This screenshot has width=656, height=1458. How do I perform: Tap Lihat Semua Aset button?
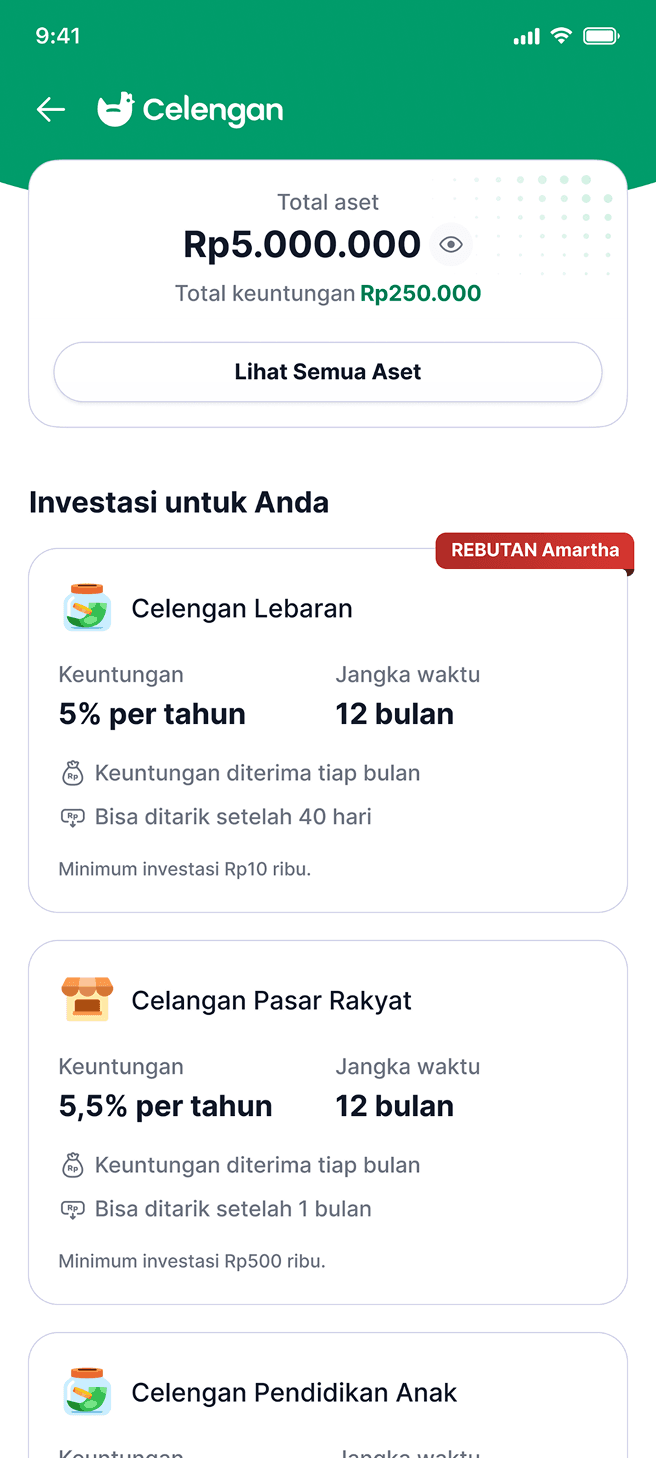328,372
